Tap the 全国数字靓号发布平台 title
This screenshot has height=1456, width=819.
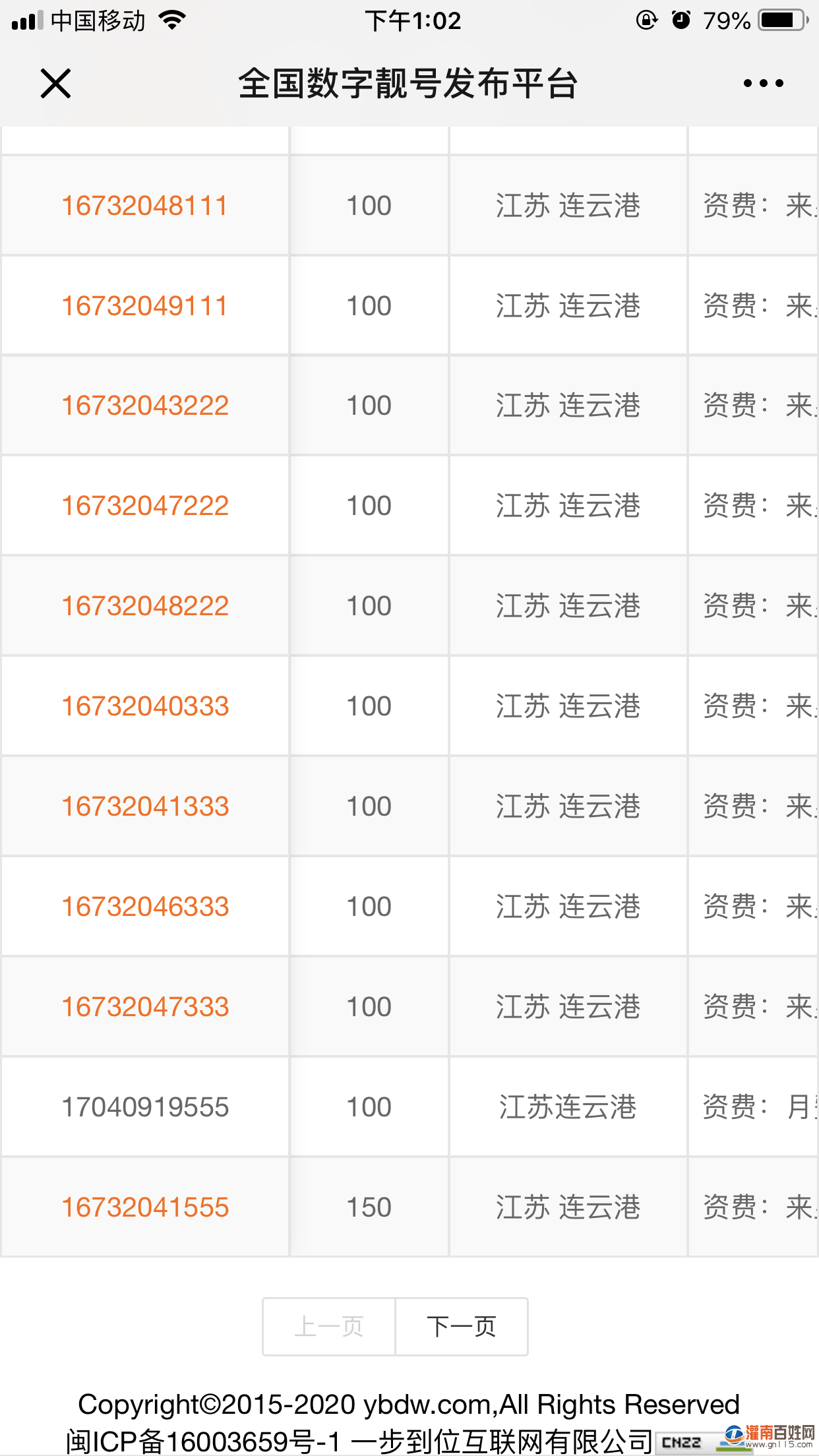pos(409,84)
